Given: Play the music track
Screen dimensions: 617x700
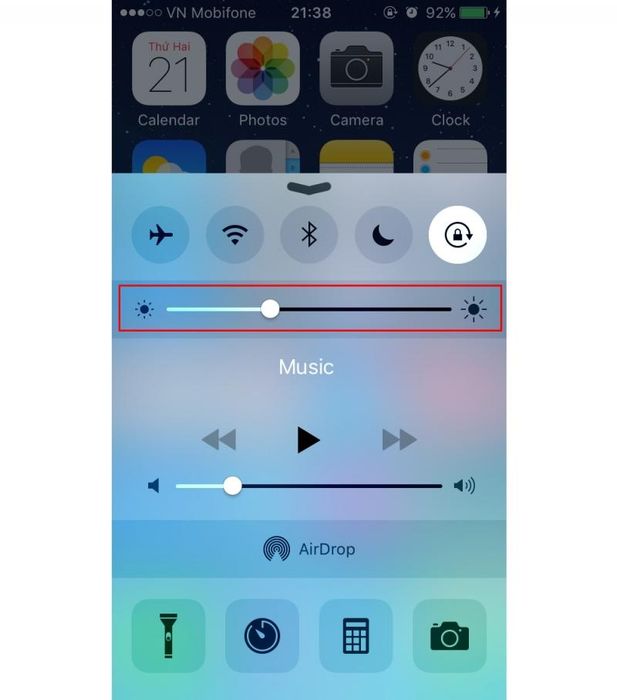Looking at the screenshot, I should 308,439.
